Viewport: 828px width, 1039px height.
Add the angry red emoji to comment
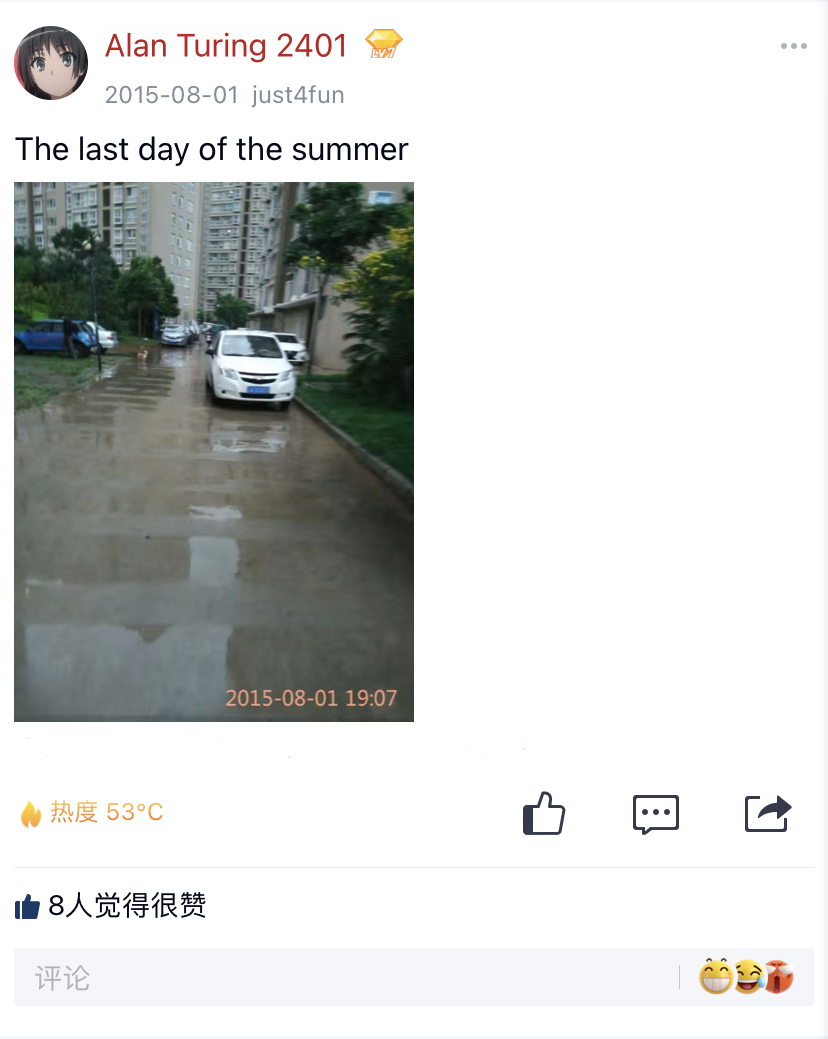tap(779, 977)
